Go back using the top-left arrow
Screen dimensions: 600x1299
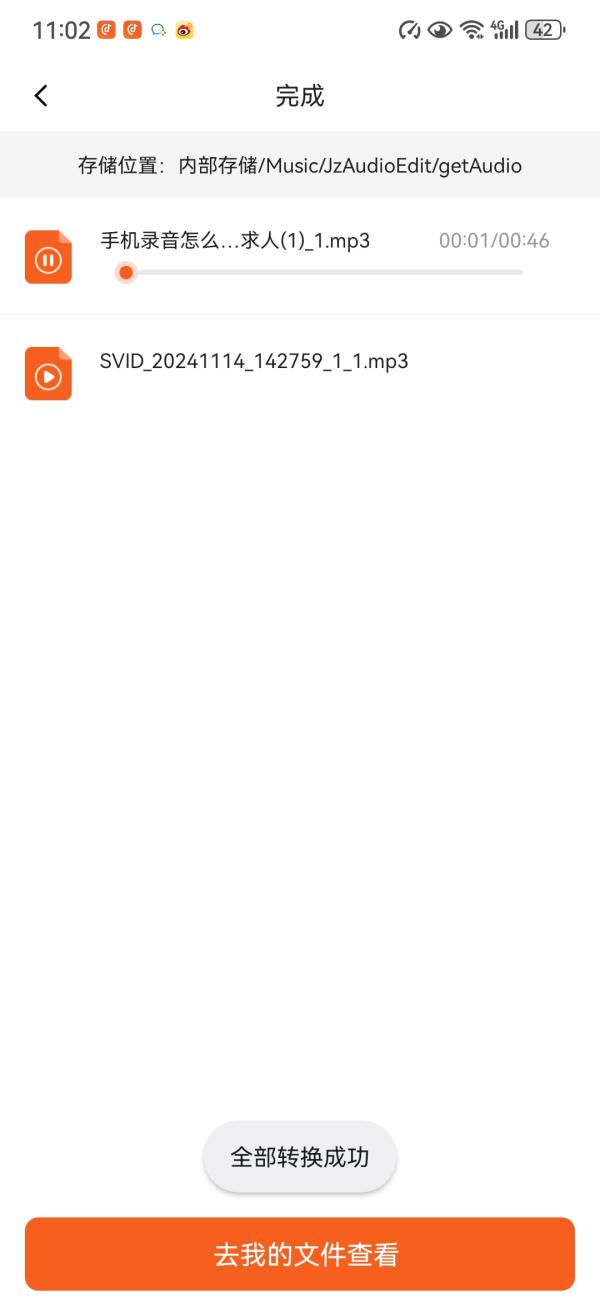coord(41,96)
